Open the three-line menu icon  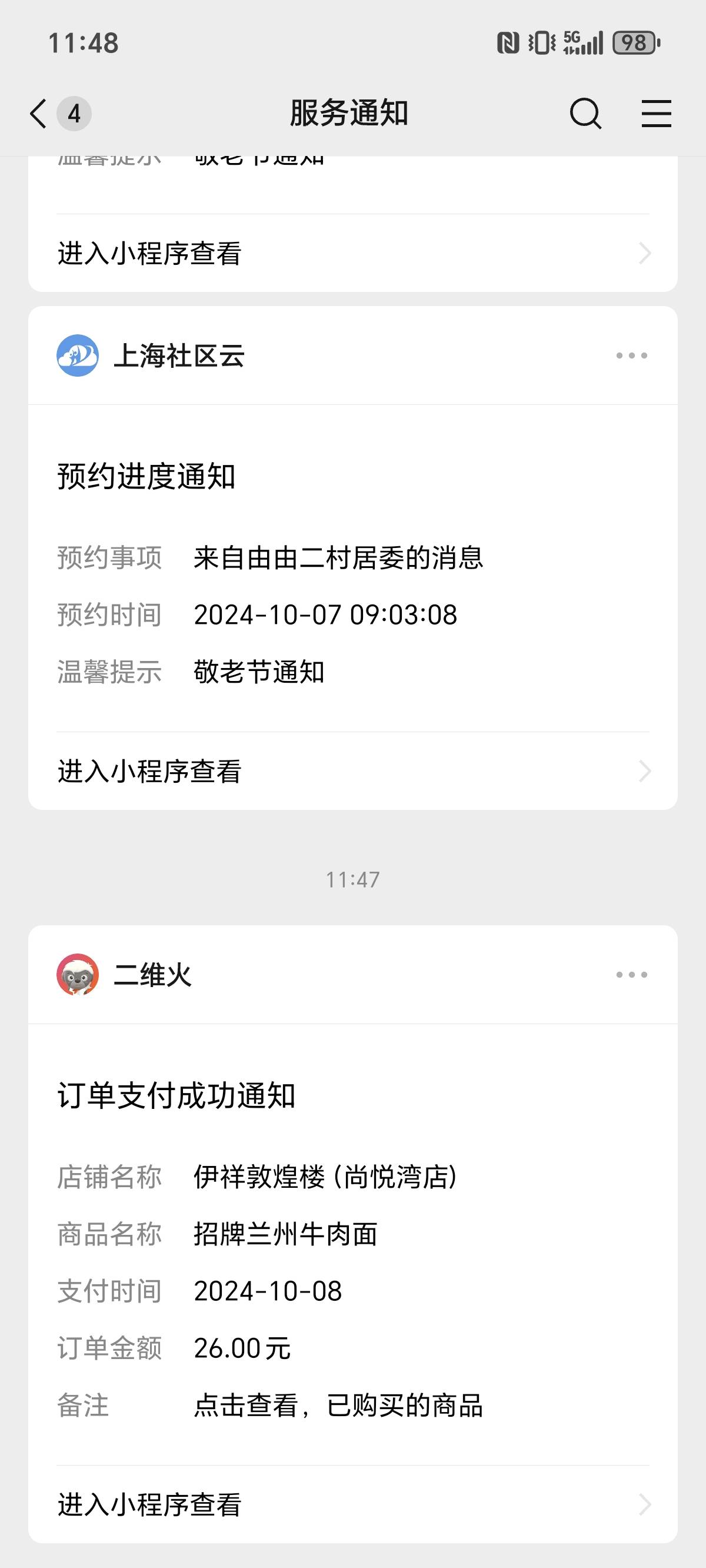(656, 114)
